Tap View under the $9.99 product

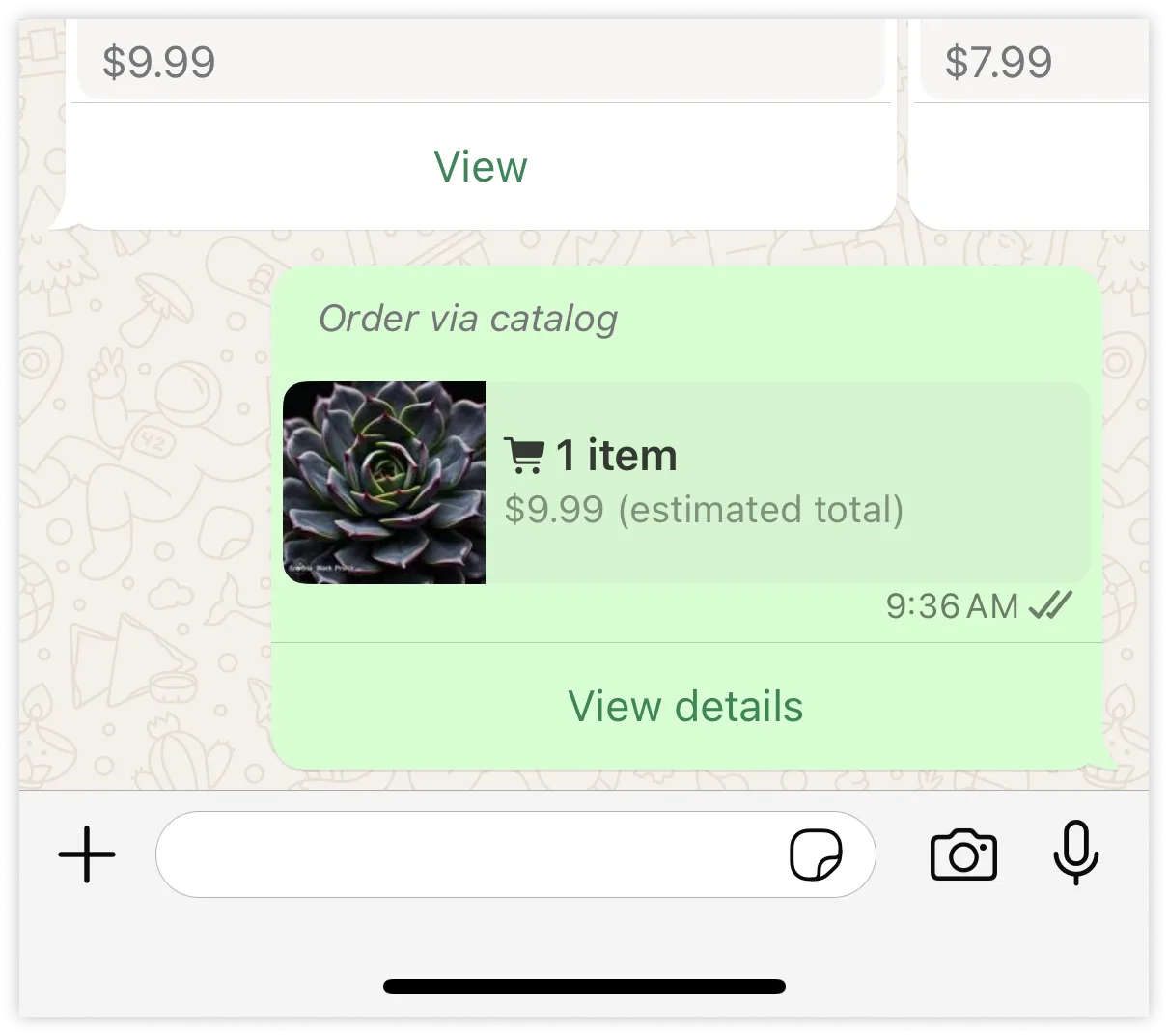tap(480, 166)
